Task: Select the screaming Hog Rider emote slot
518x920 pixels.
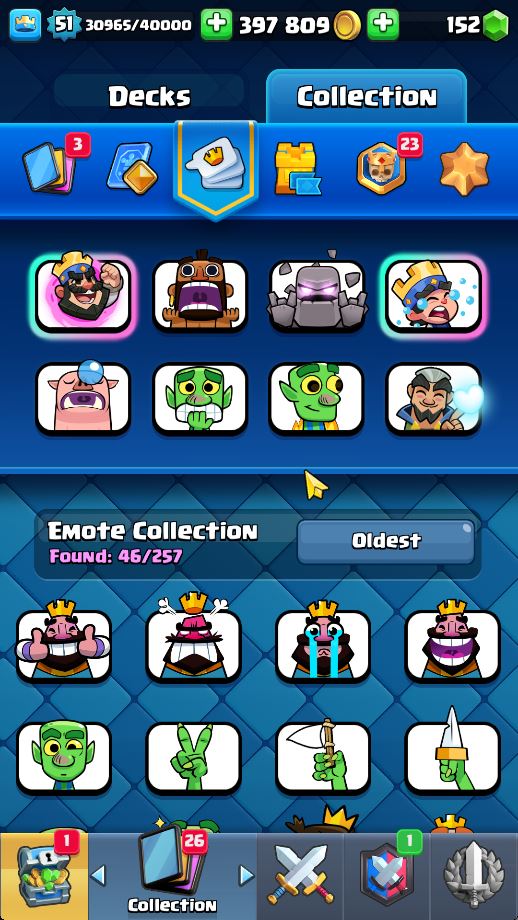Action: 199,295
